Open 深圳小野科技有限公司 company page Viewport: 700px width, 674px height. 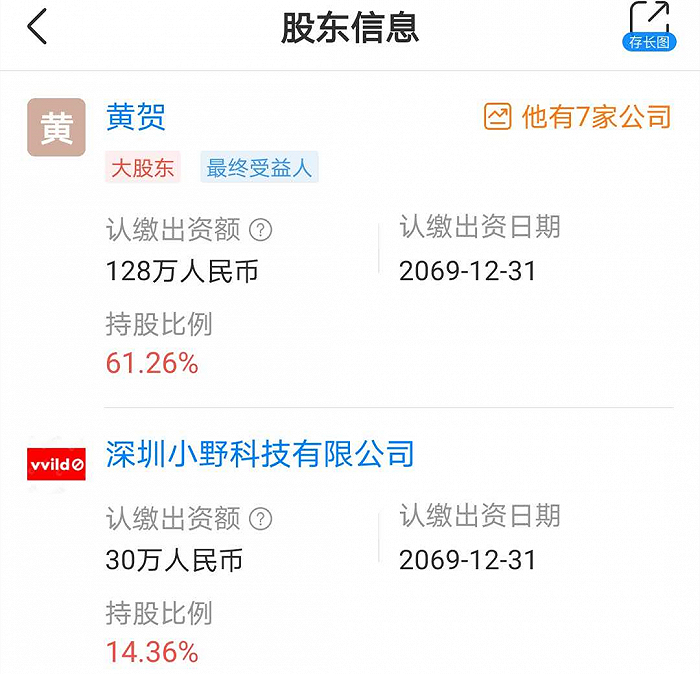[260, 455]
